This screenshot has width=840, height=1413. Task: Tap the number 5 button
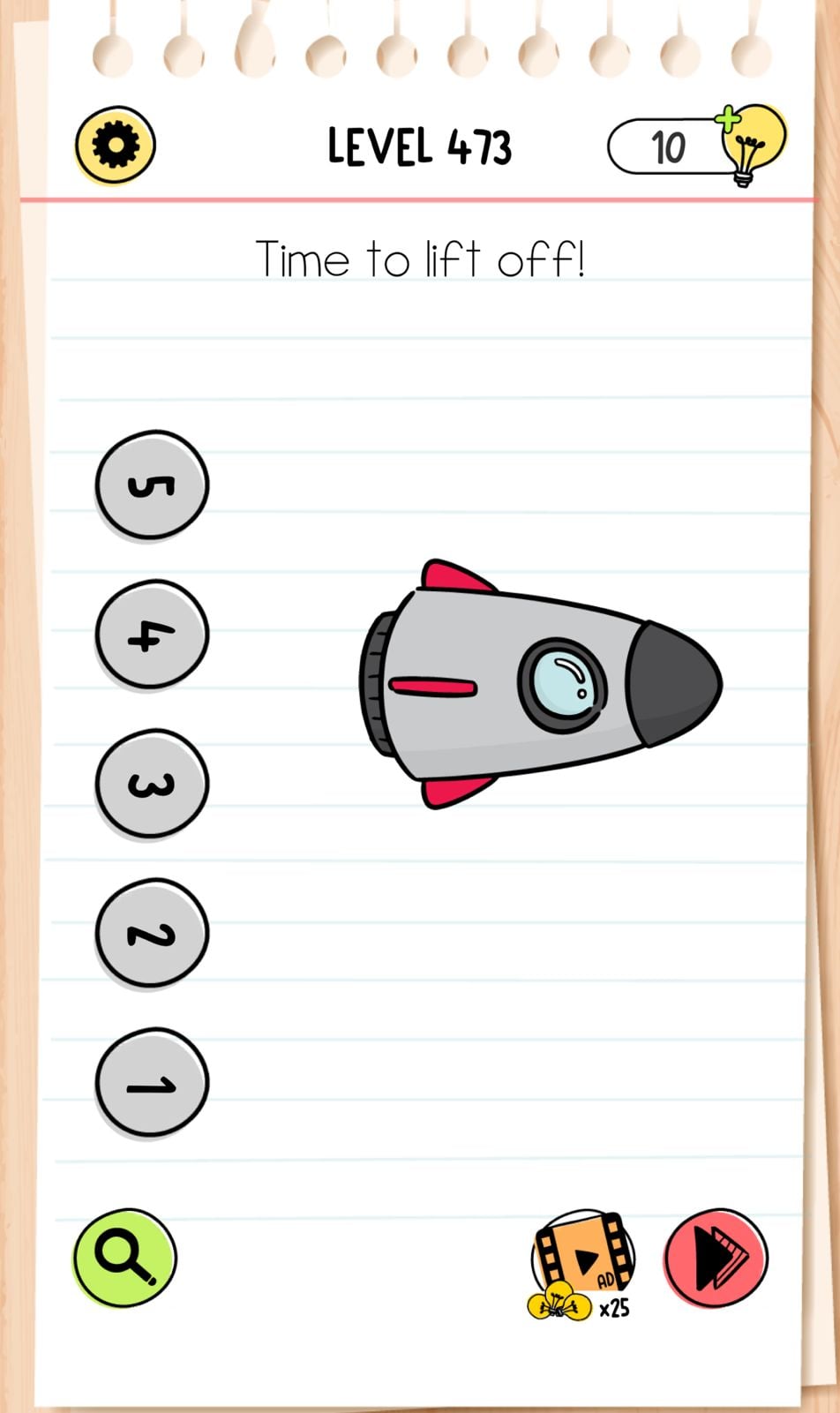click(152, 485)
